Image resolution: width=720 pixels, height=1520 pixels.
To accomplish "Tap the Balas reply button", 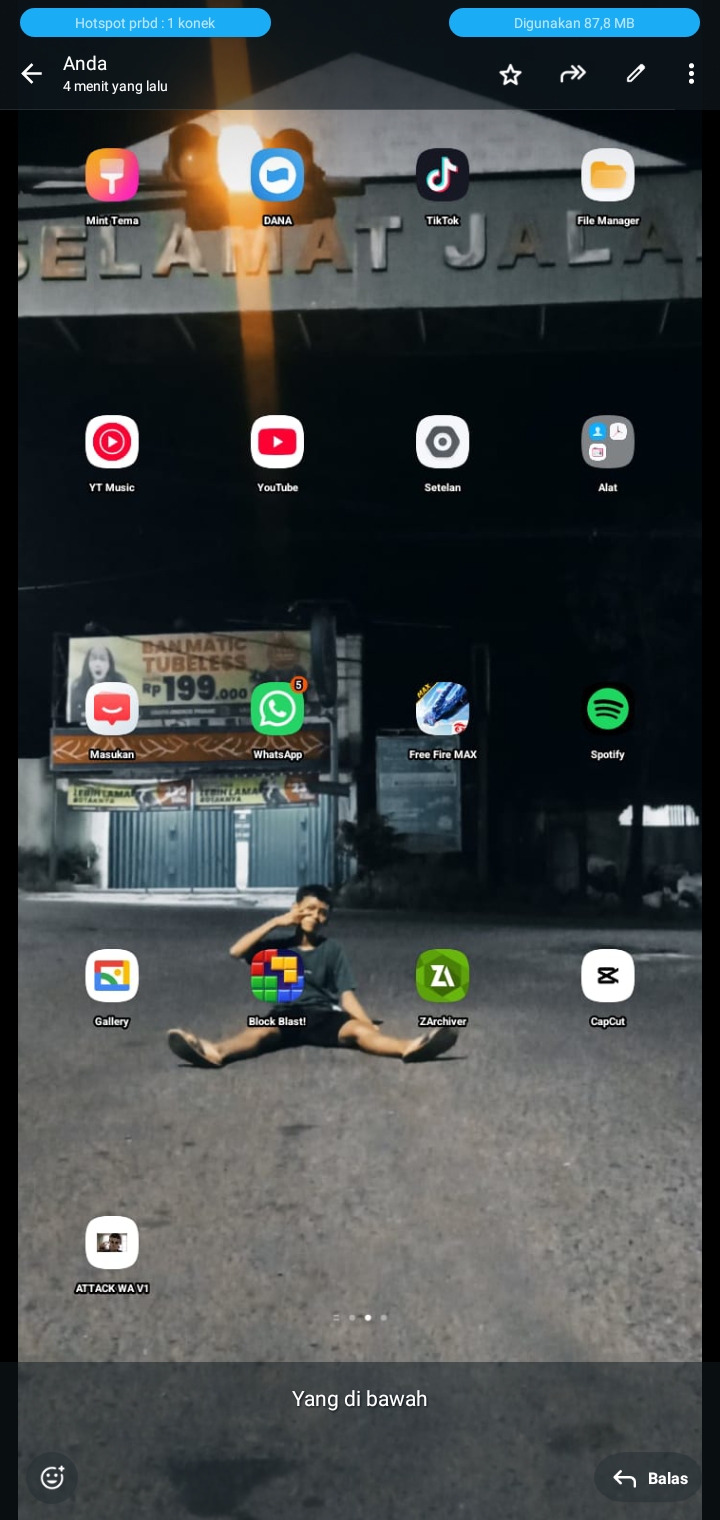I will 650,1478.
